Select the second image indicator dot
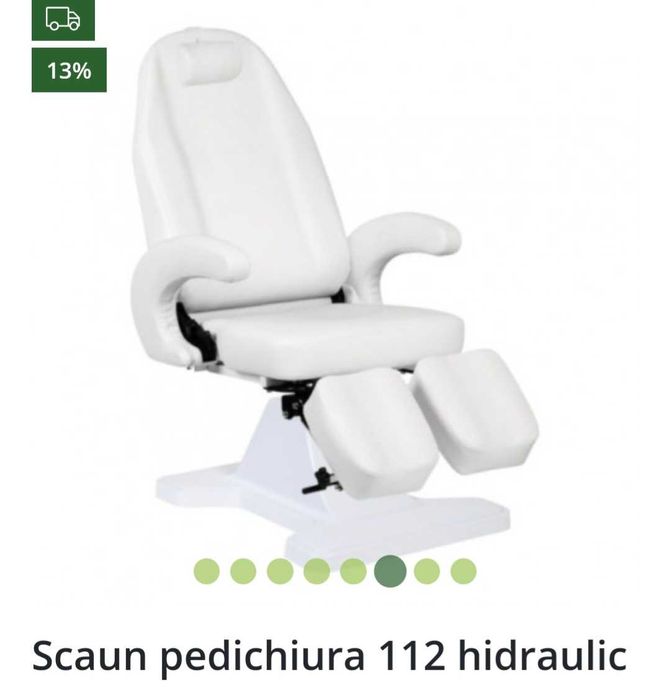 tap(243, 571)
